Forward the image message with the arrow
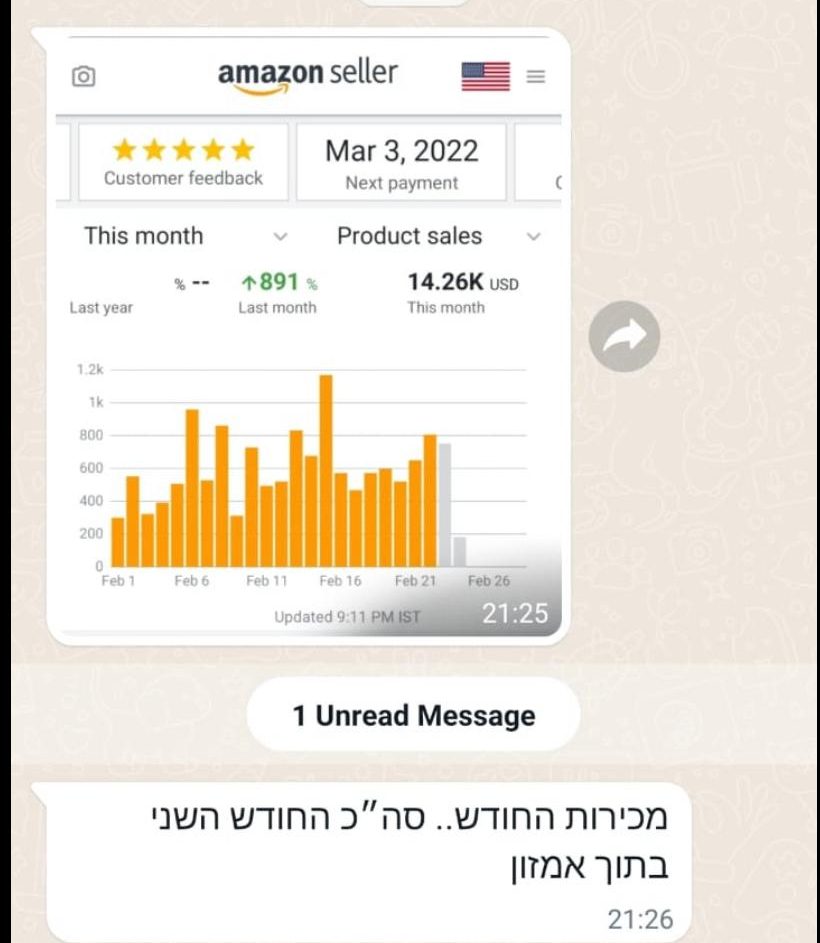820x943 pixels. pyautogui.click(x=624, y=338)
